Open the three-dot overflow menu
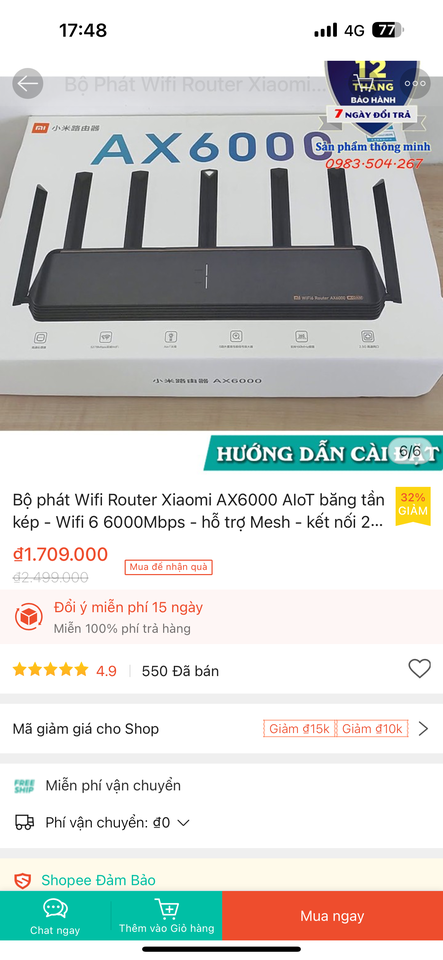This screenshot has height=960, width=443. tap(415, 84)
